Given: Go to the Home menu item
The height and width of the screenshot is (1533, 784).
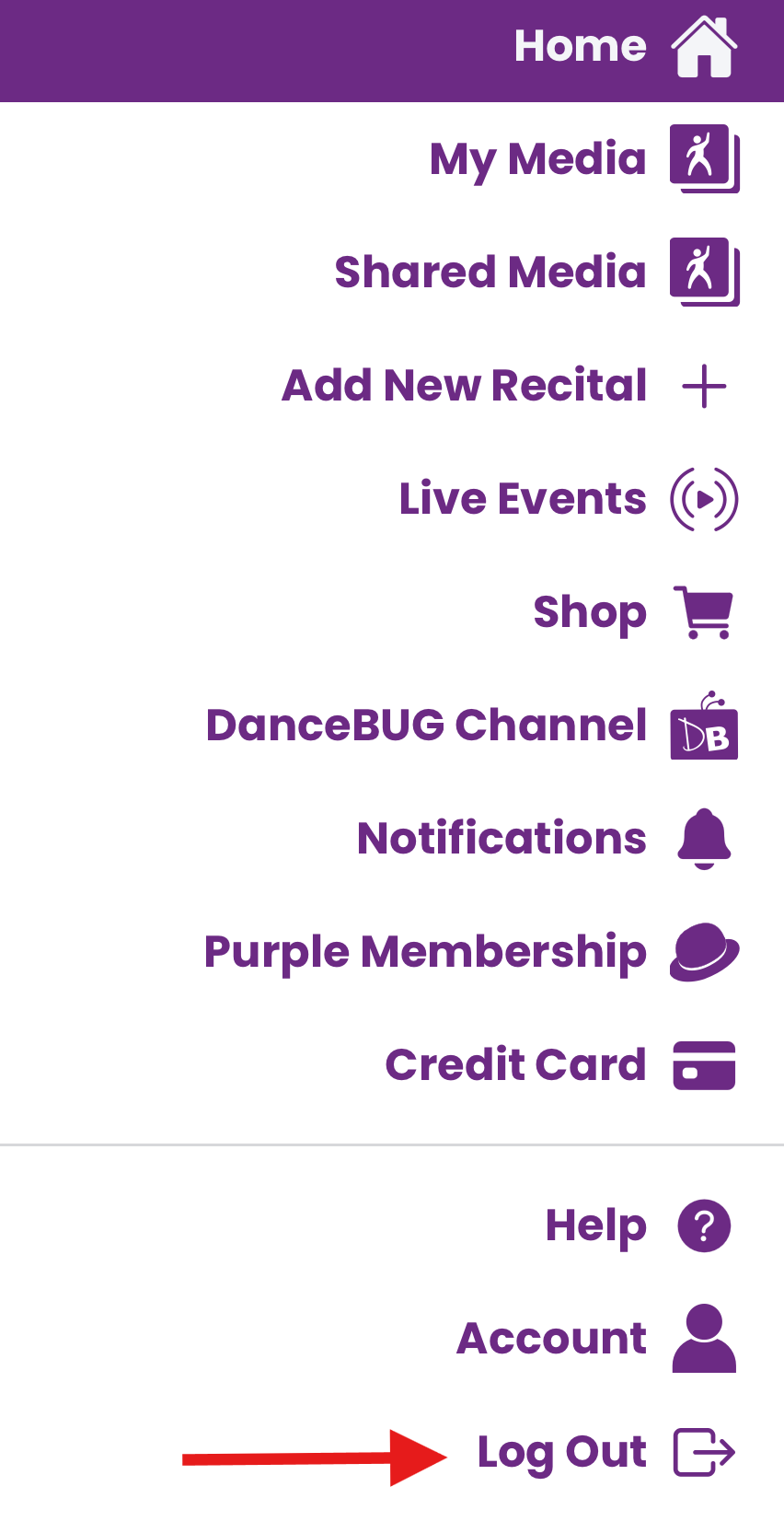Looking at the screenshot, I should [392, 50].
